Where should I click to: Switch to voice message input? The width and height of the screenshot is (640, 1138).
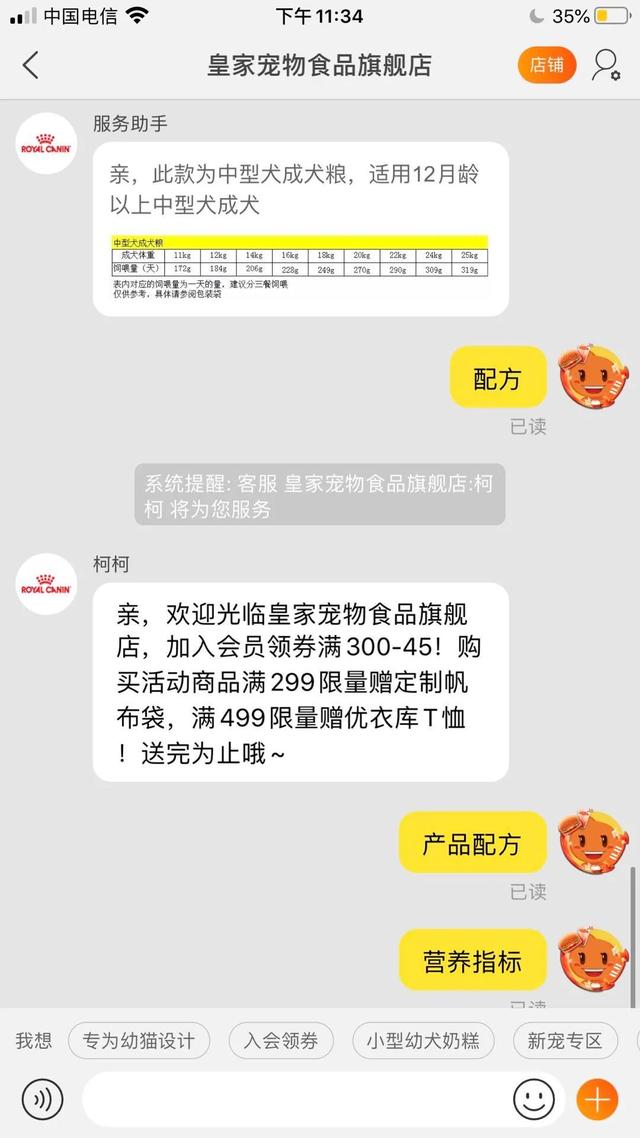42,1100
